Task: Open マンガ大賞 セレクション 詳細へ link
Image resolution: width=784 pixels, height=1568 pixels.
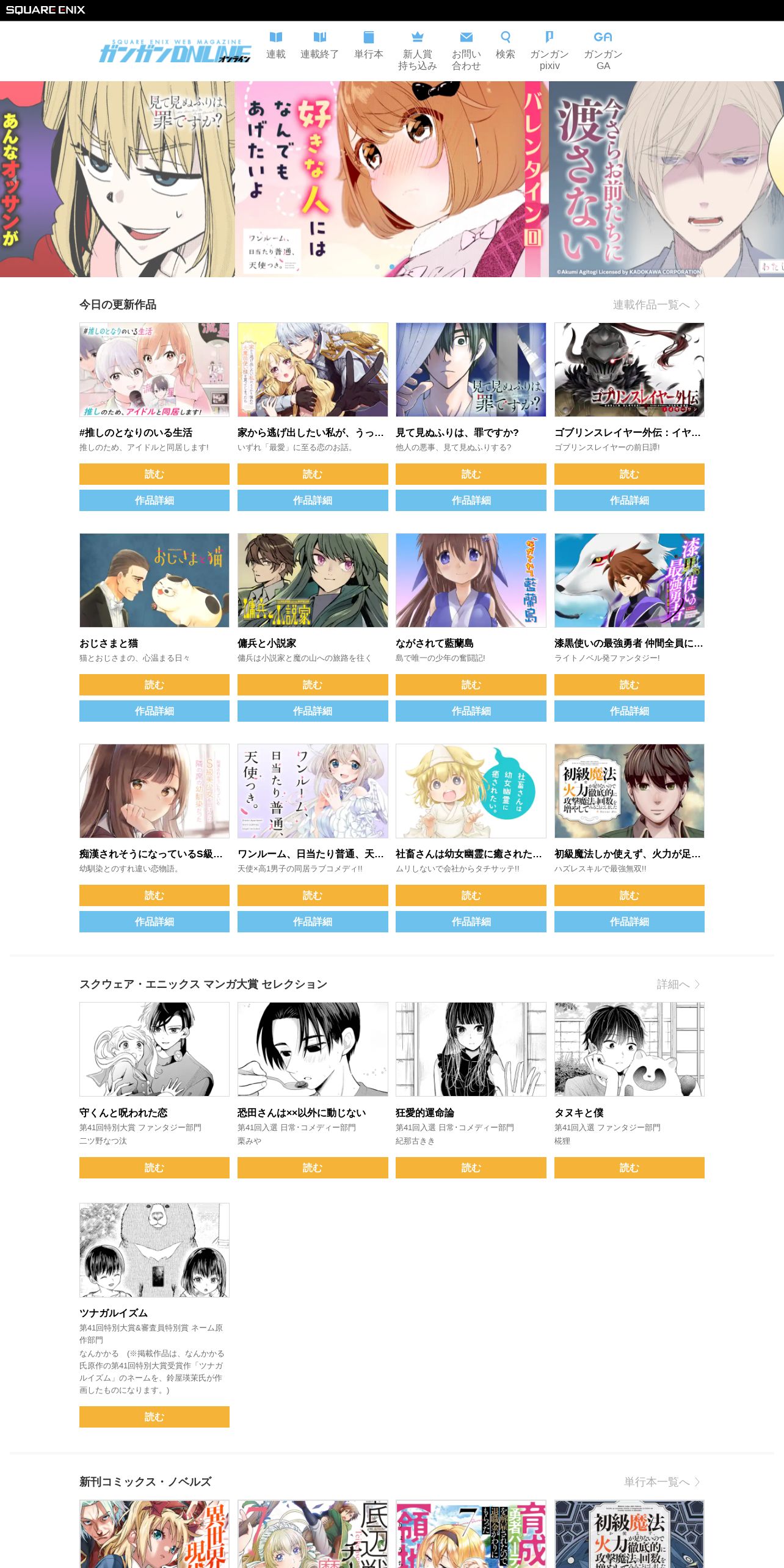Action: coord(678,984)
